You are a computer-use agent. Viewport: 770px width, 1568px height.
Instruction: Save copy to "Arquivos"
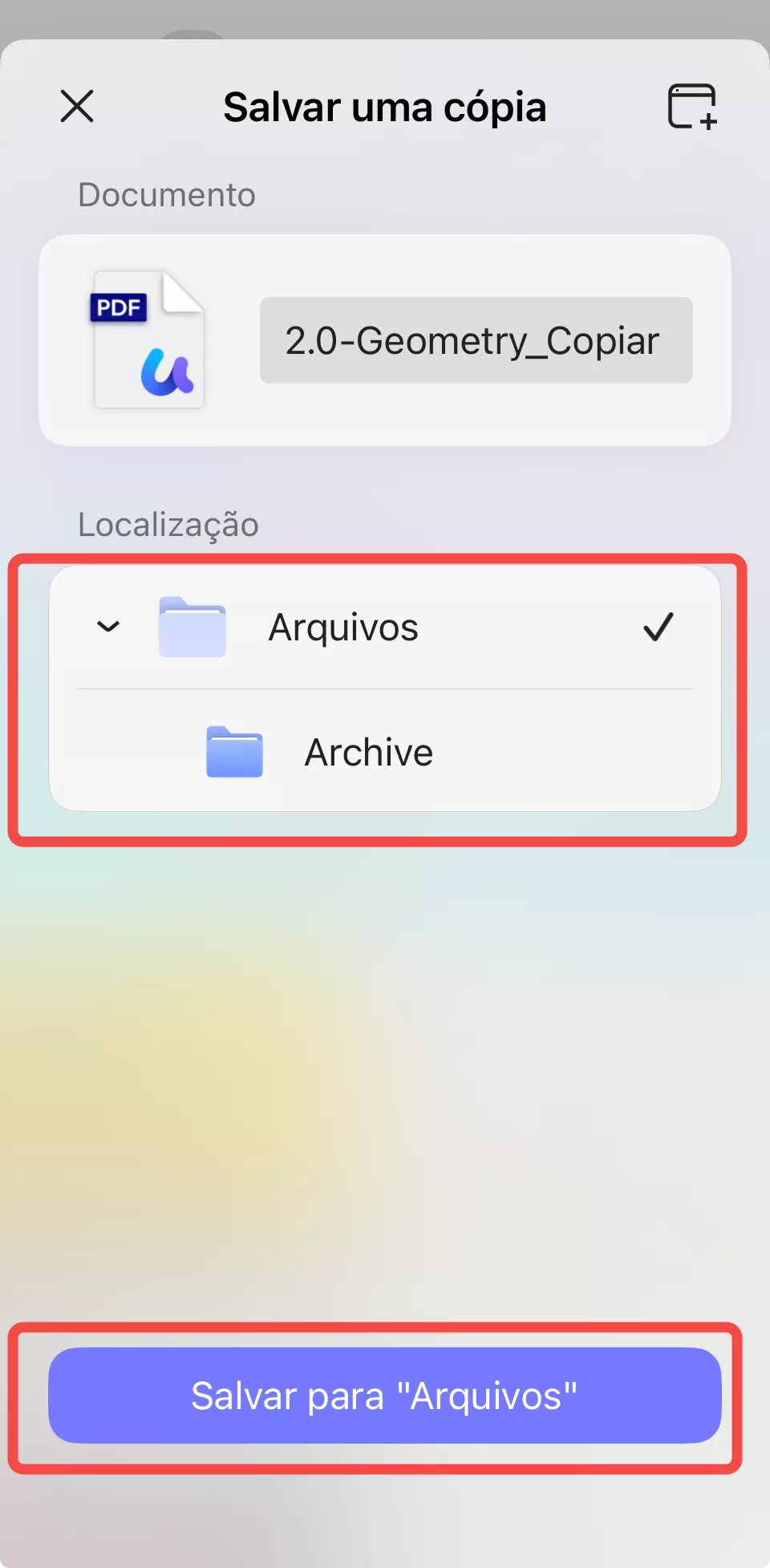tap(384, 1395)
